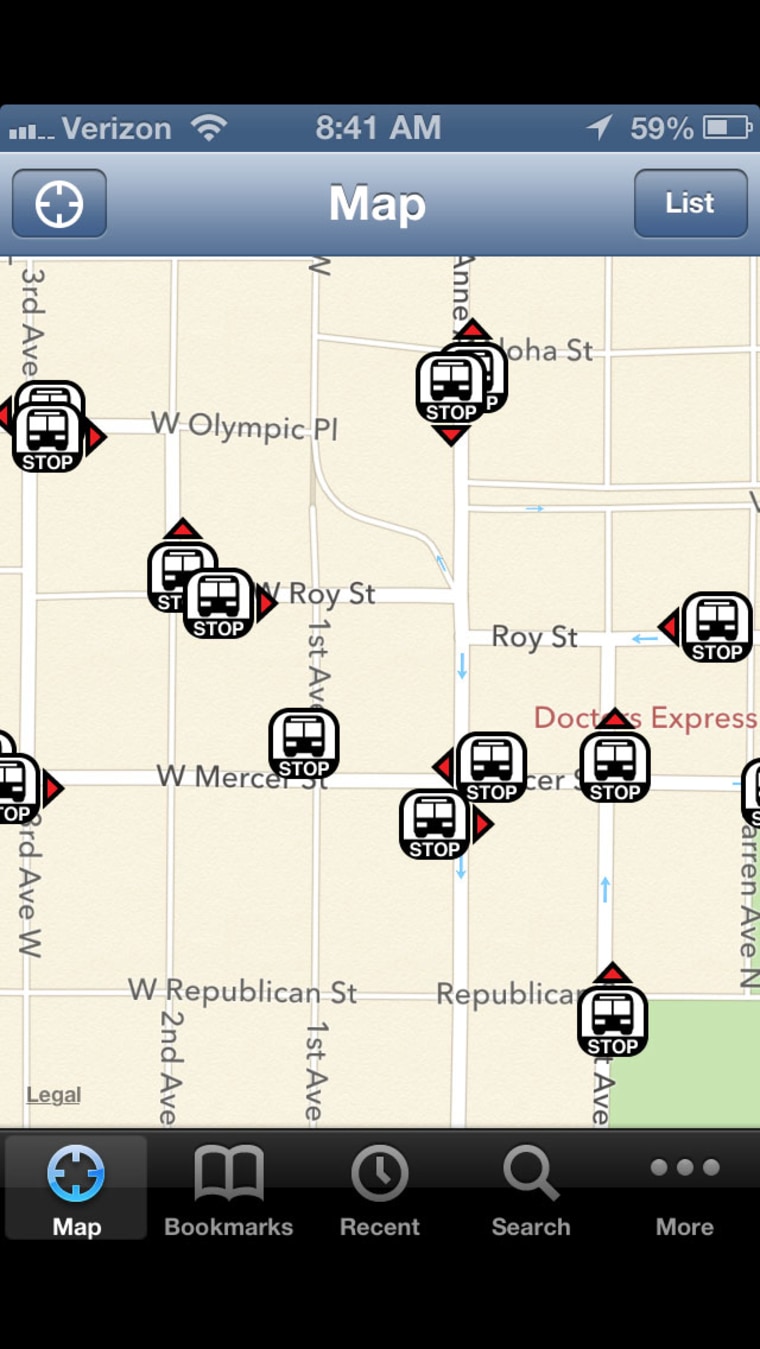This screenshot has height=1349, width=760.
Task: Choose bus stop next to W Roy St
Action: 218,604
